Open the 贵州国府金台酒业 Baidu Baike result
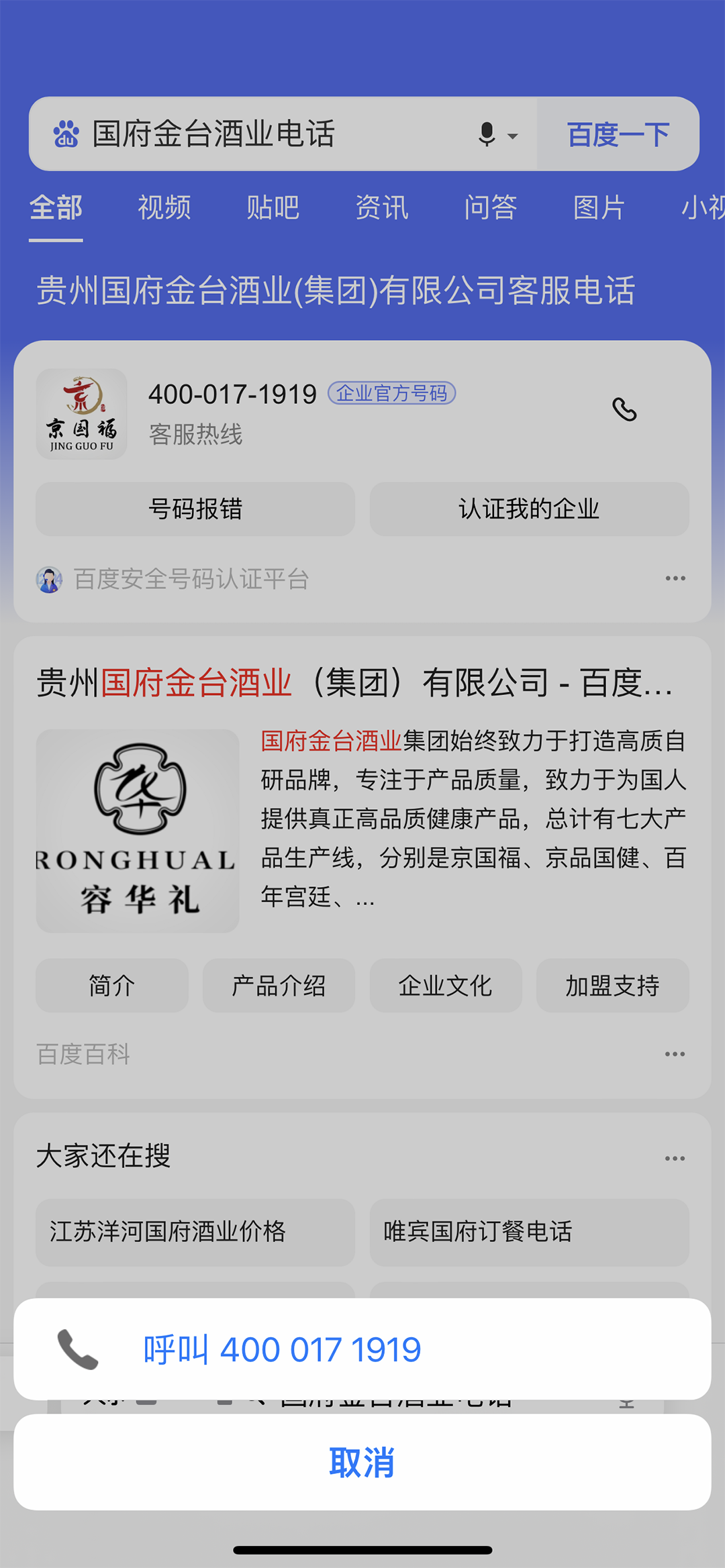 pyautogui.click(x=354, y=683)
